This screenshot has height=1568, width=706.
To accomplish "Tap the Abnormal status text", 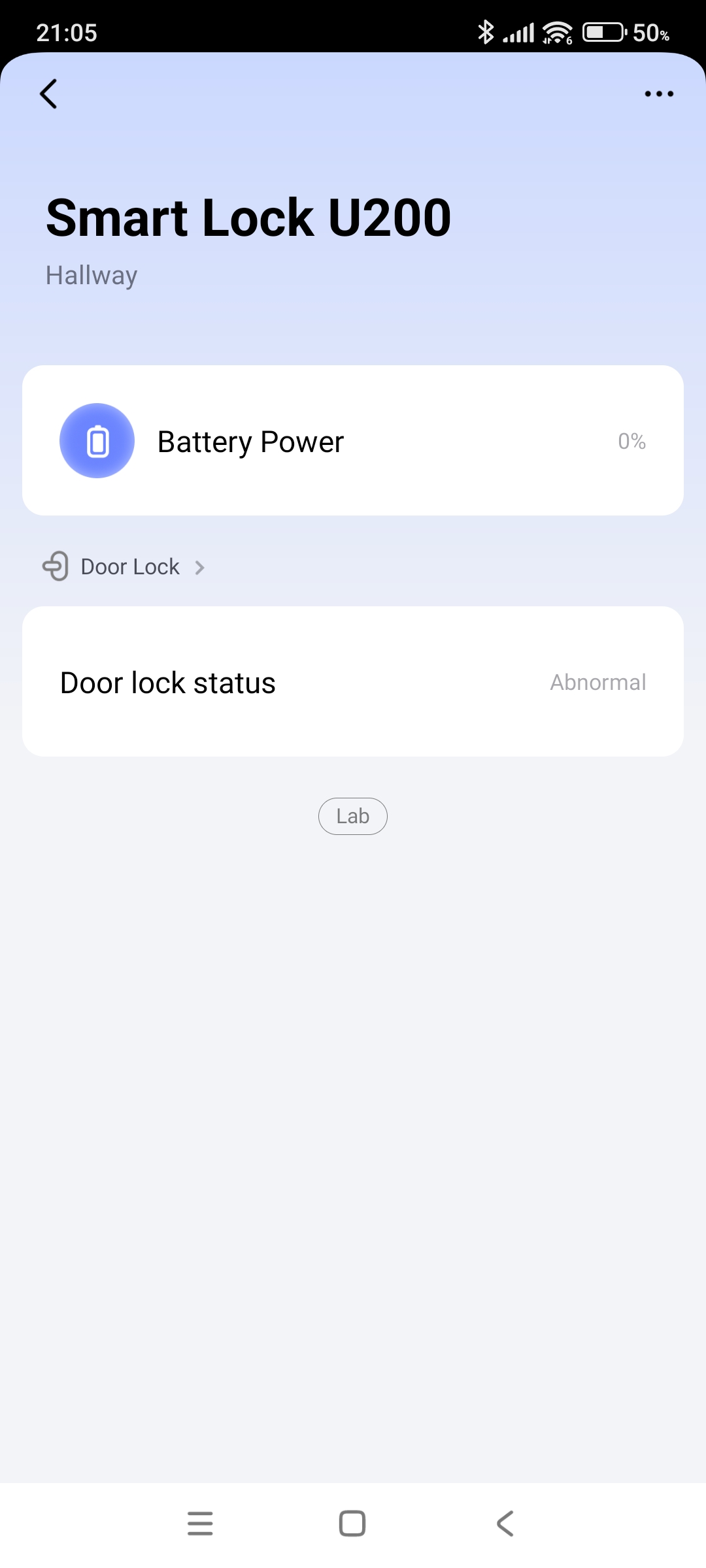I will click(x=597, y=682).
